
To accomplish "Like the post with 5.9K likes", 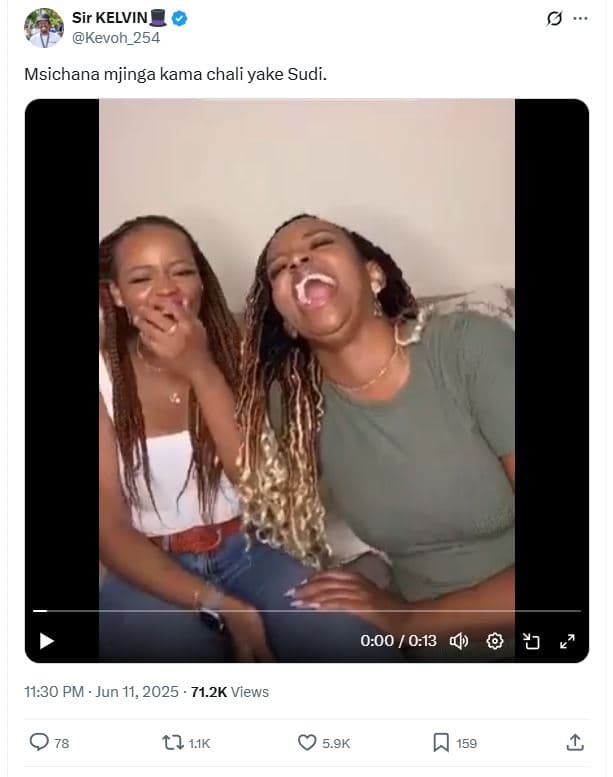I will point(308,742).
